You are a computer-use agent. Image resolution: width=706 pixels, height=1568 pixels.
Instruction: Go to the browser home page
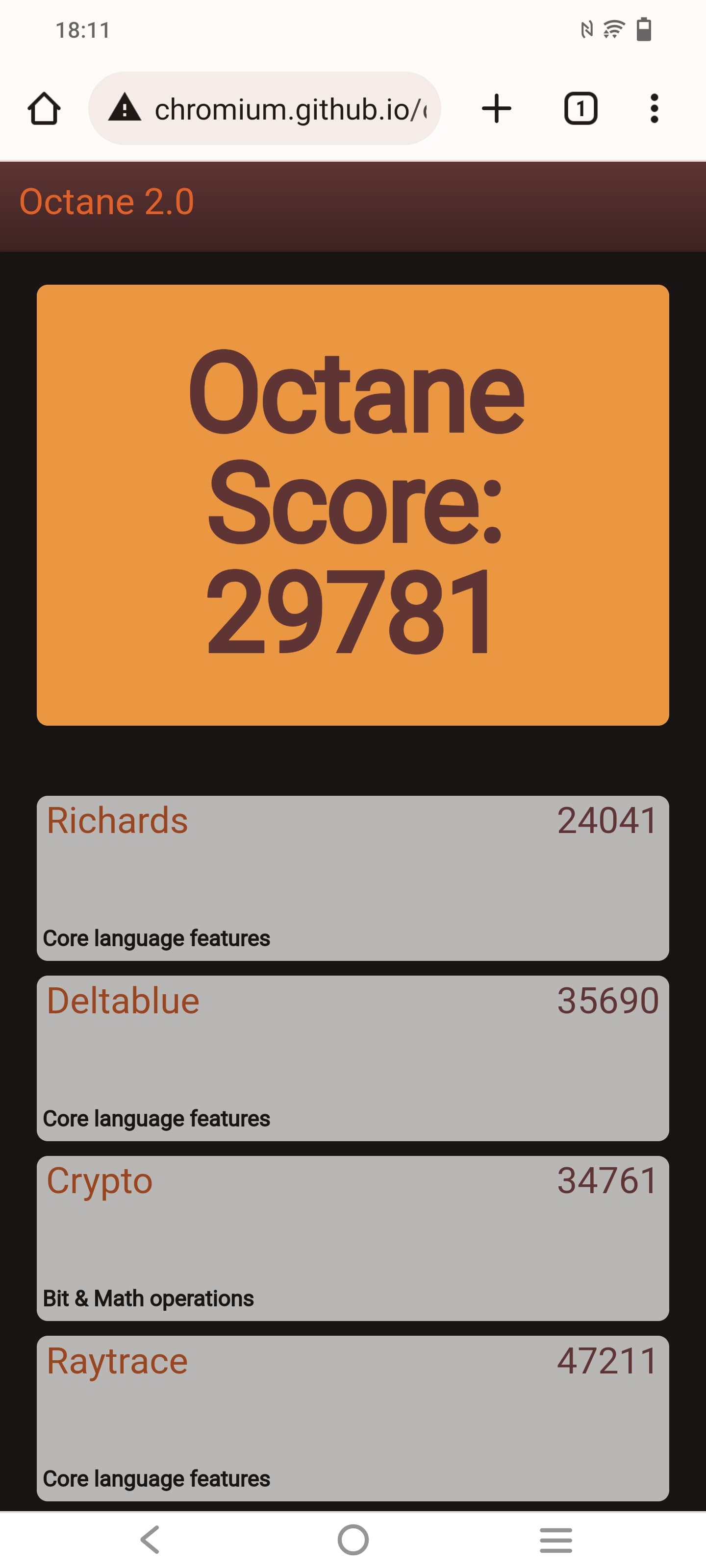point(44,109)
